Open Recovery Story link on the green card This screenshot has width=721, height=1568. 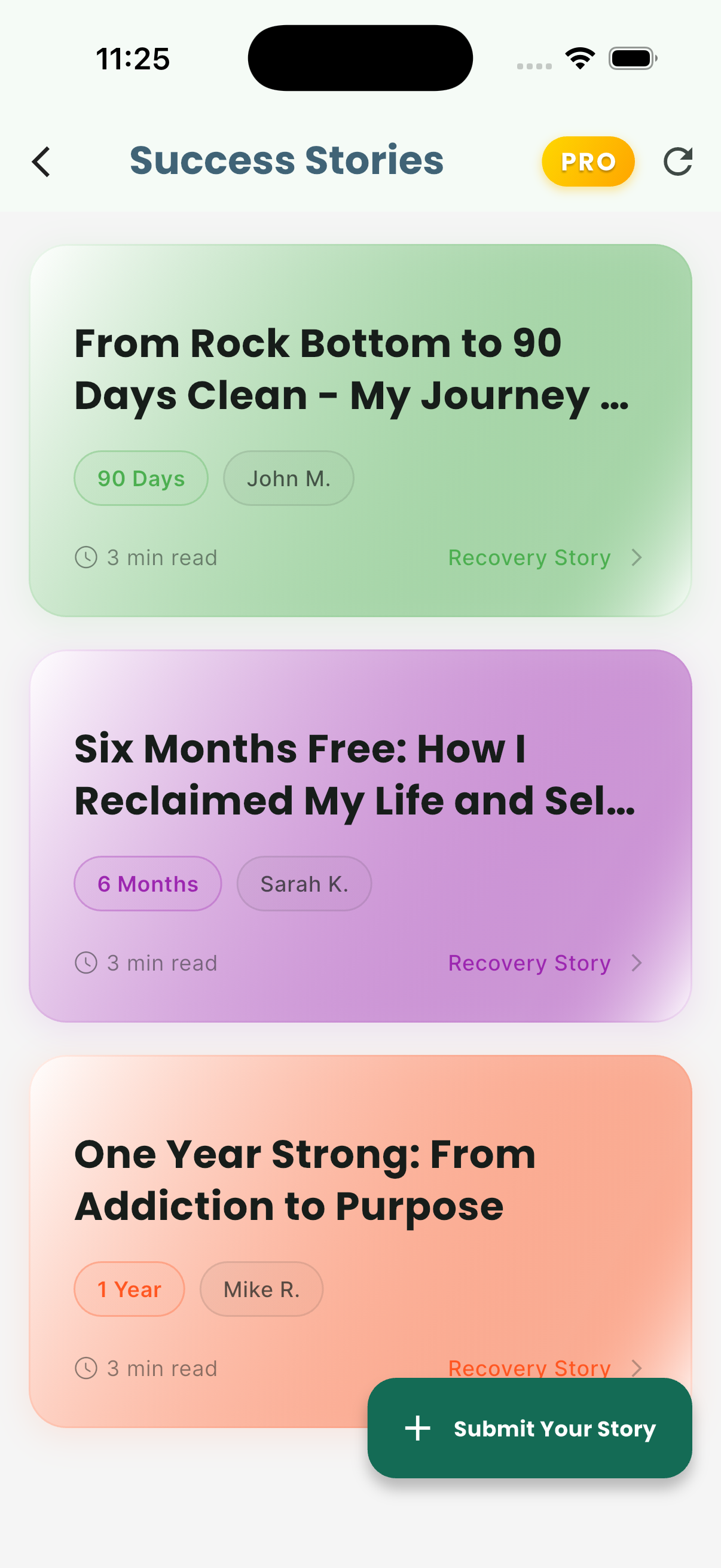528,557
